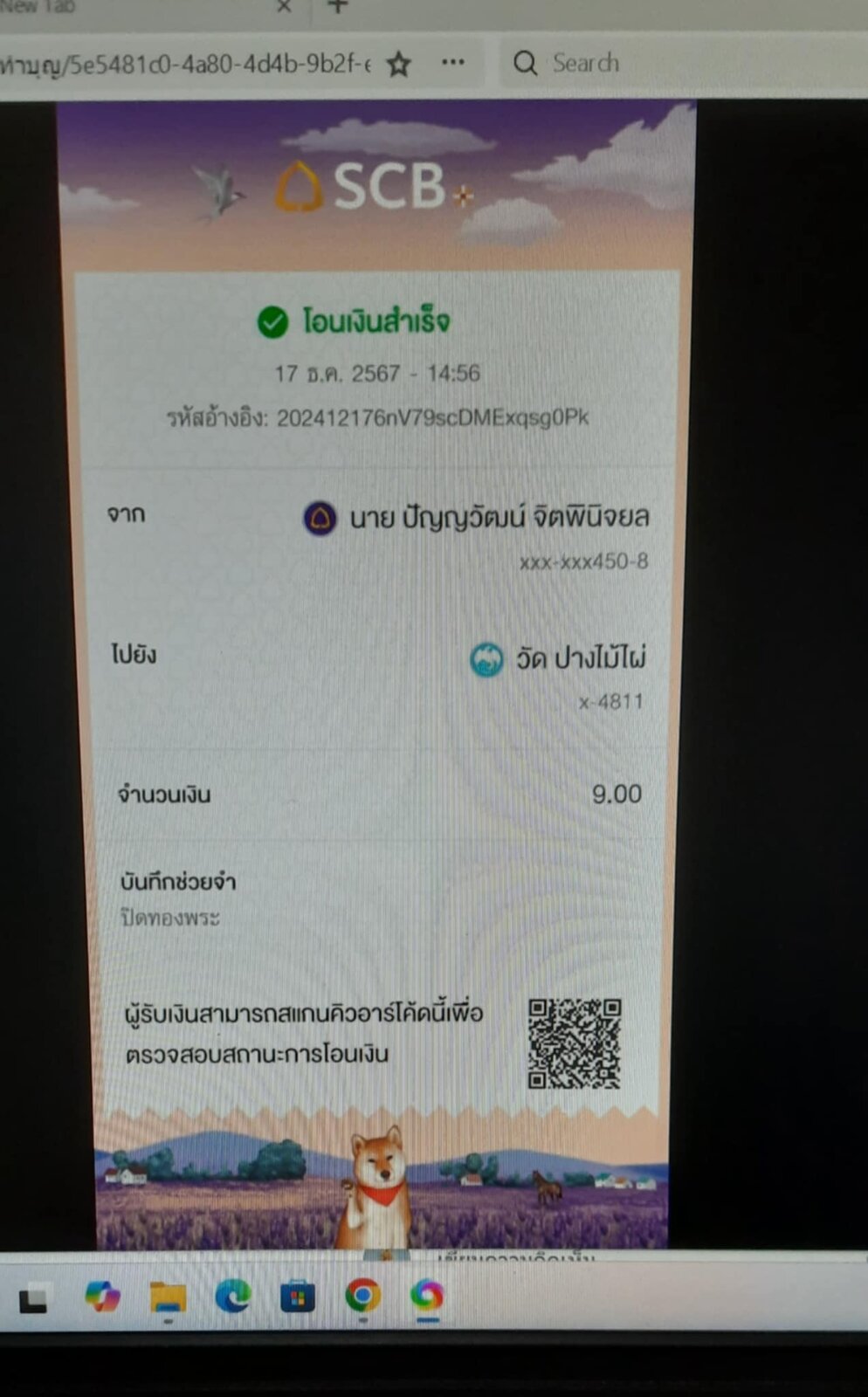Launch Copilot from the taskbar

click(102, 1296)
